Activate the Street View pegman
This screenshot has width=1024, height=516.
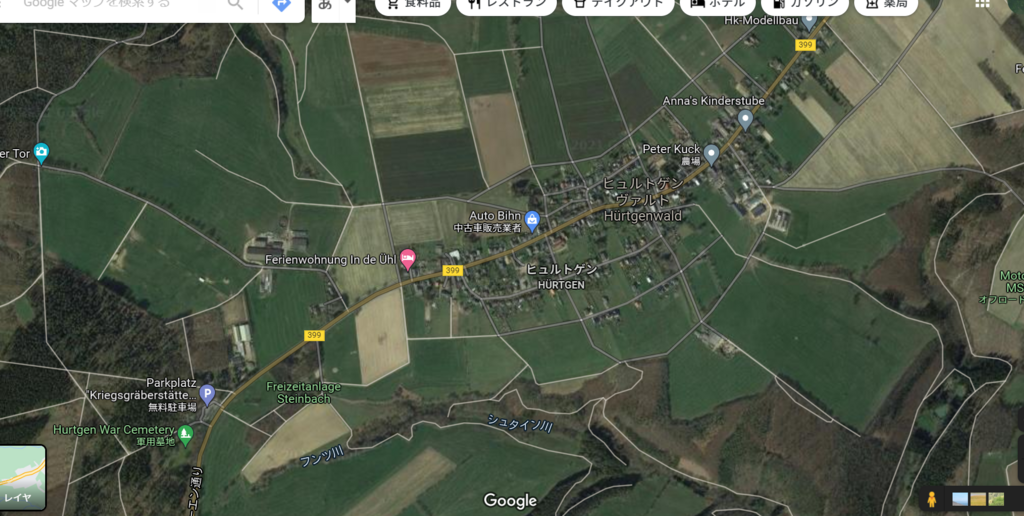click(x=932, y=499)
